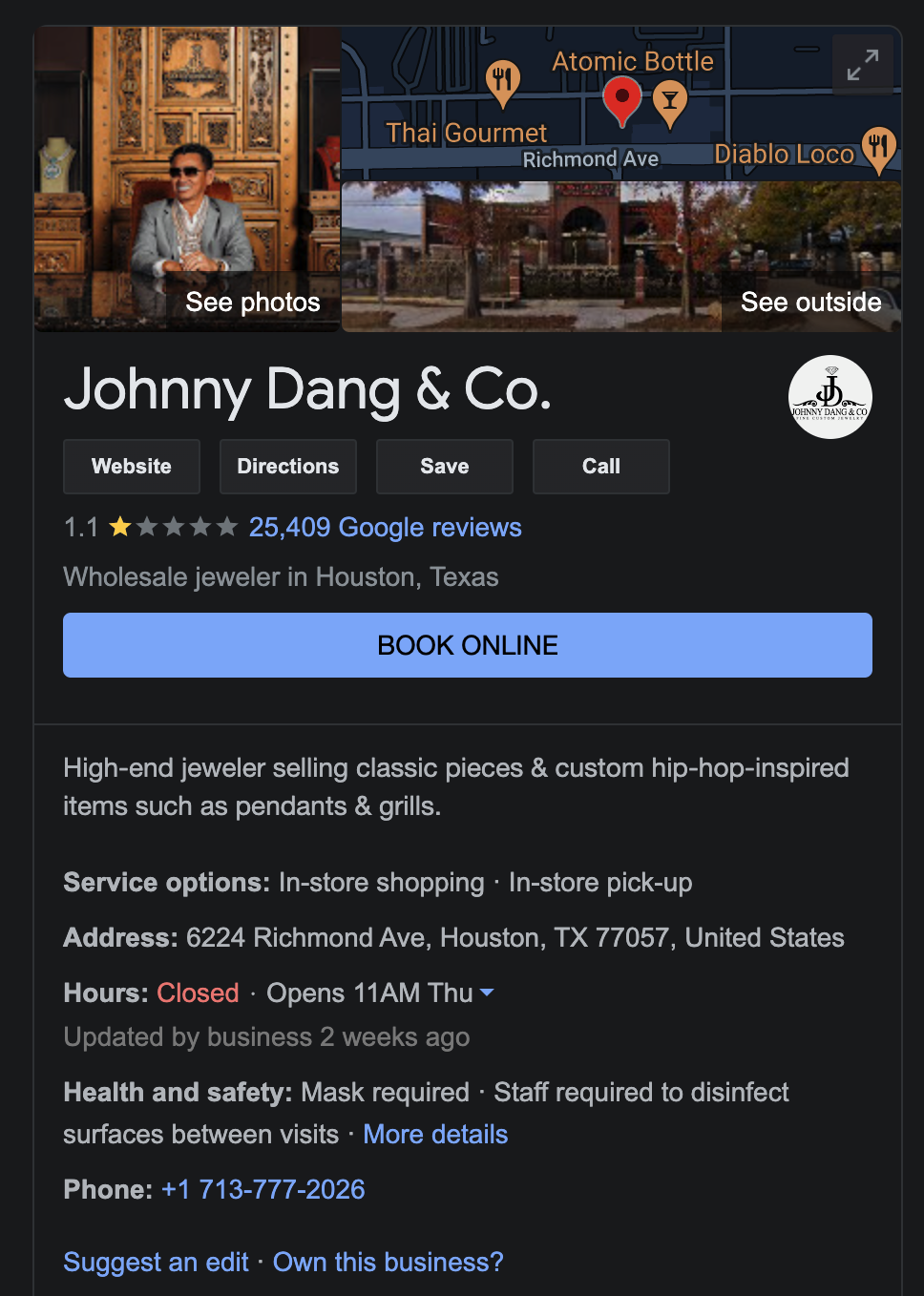Open the See outside street view

pyautogui.click(x=620, y=256)
